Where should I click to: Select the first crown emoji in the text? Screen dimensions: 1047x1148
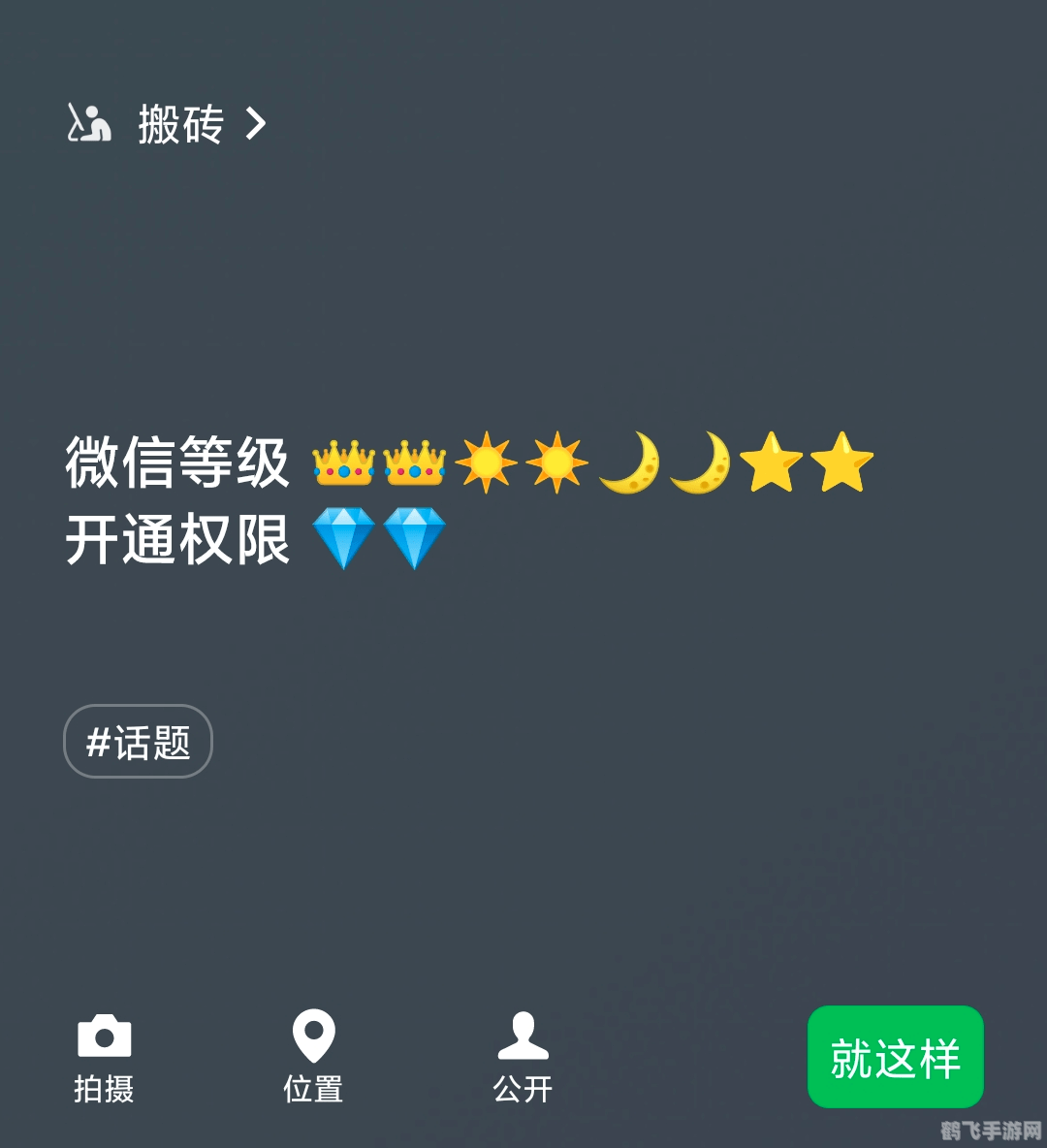click(x=344, y=462)
